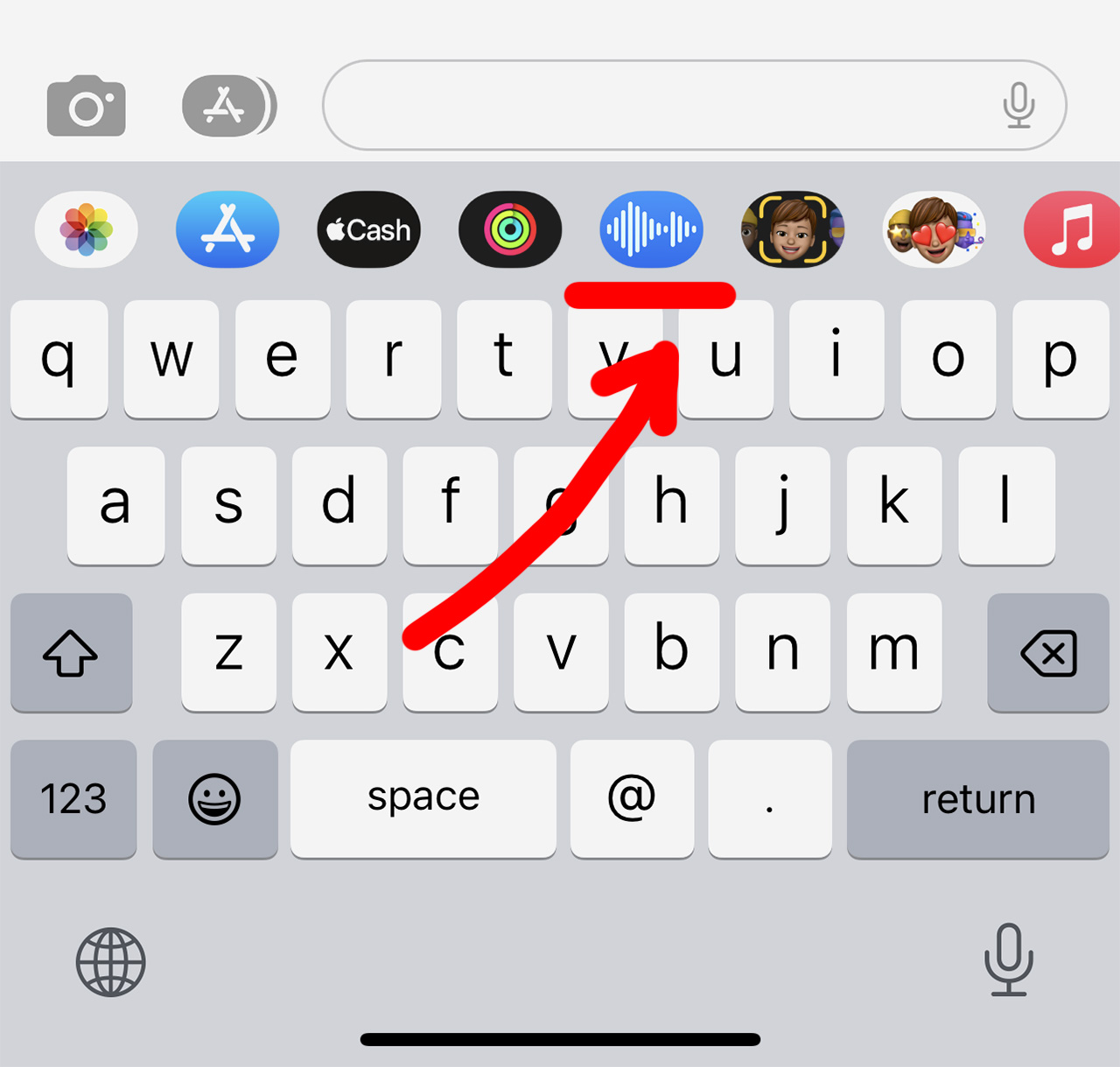Open the emoji keyboard
Image resolution: width=1120 pixels, height=1067 pixels.
(214, 798)
